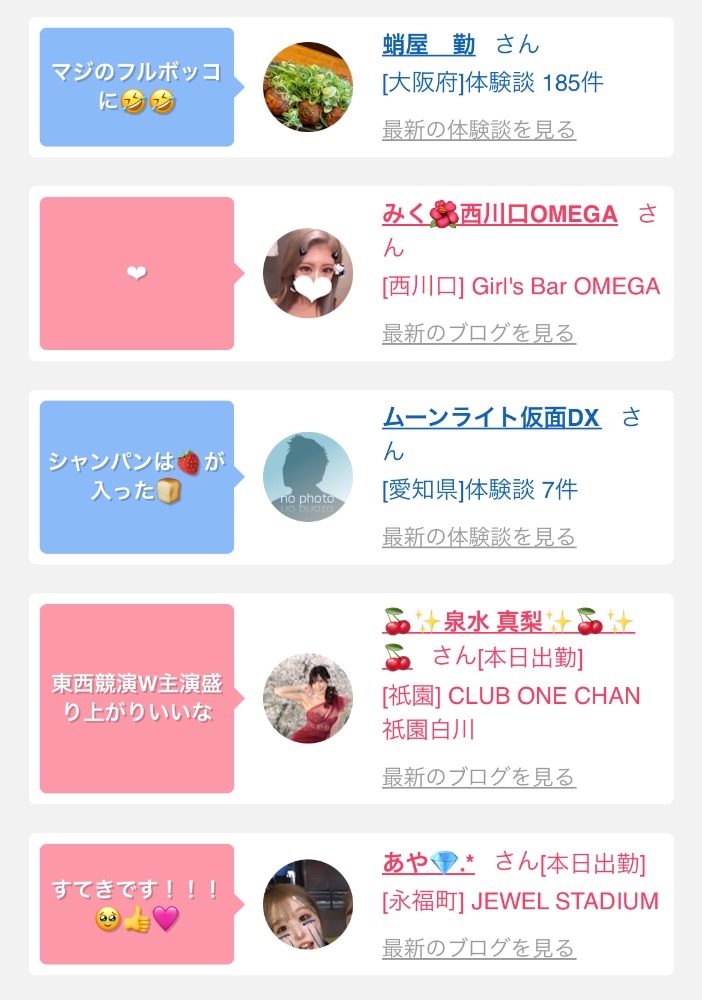
Task: Tap ムーンライト仮面DX's no photo avatar
Action: (x=308, y=477)
